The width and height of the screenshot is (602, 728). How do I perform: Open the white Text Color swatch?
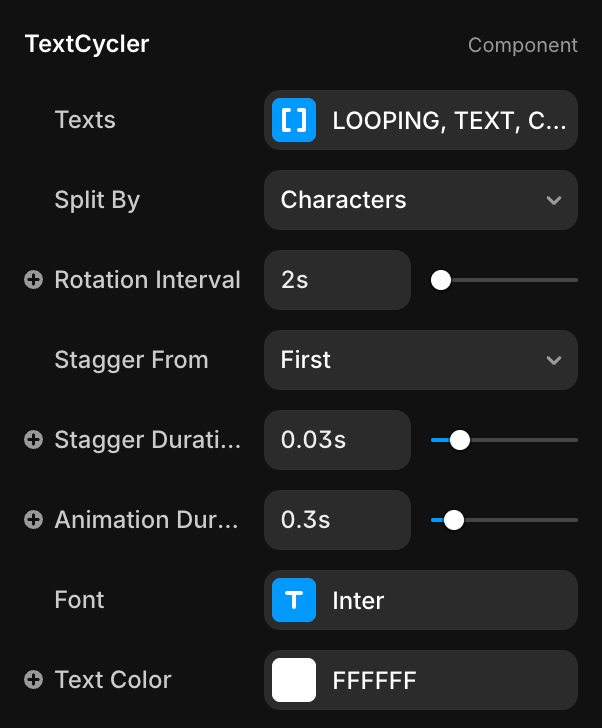(x=294, y=680)
